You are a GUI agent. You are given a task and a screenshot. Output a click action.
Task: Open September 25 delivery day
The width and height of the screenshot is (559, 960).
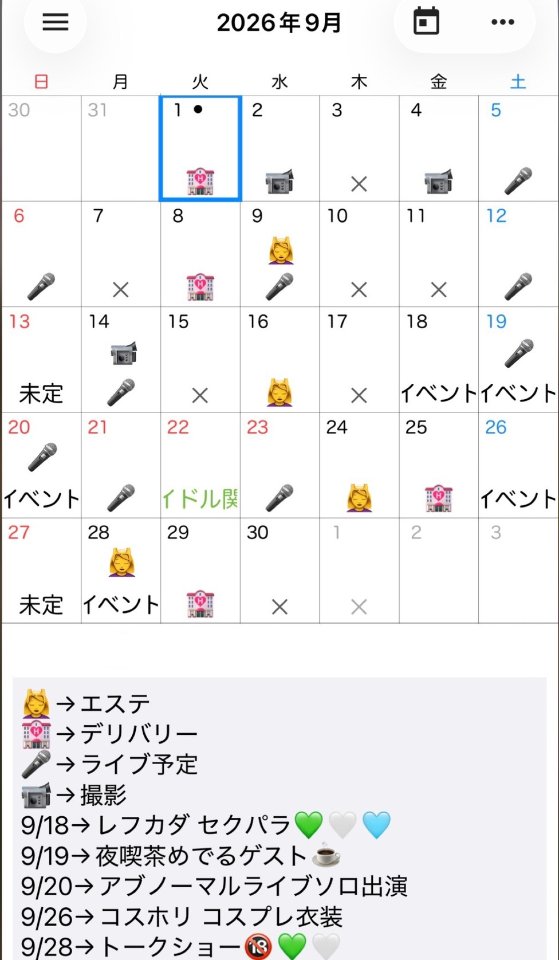point(439,466)
